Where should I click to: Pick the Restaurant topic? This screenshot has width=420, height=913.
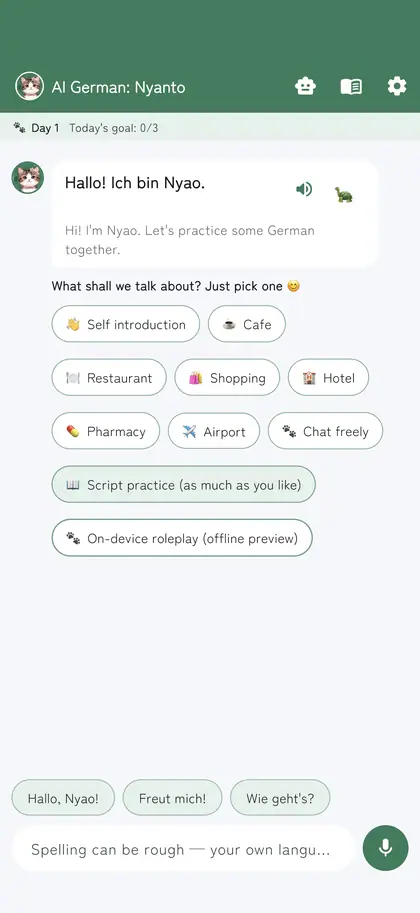click(x=109, y=378)
